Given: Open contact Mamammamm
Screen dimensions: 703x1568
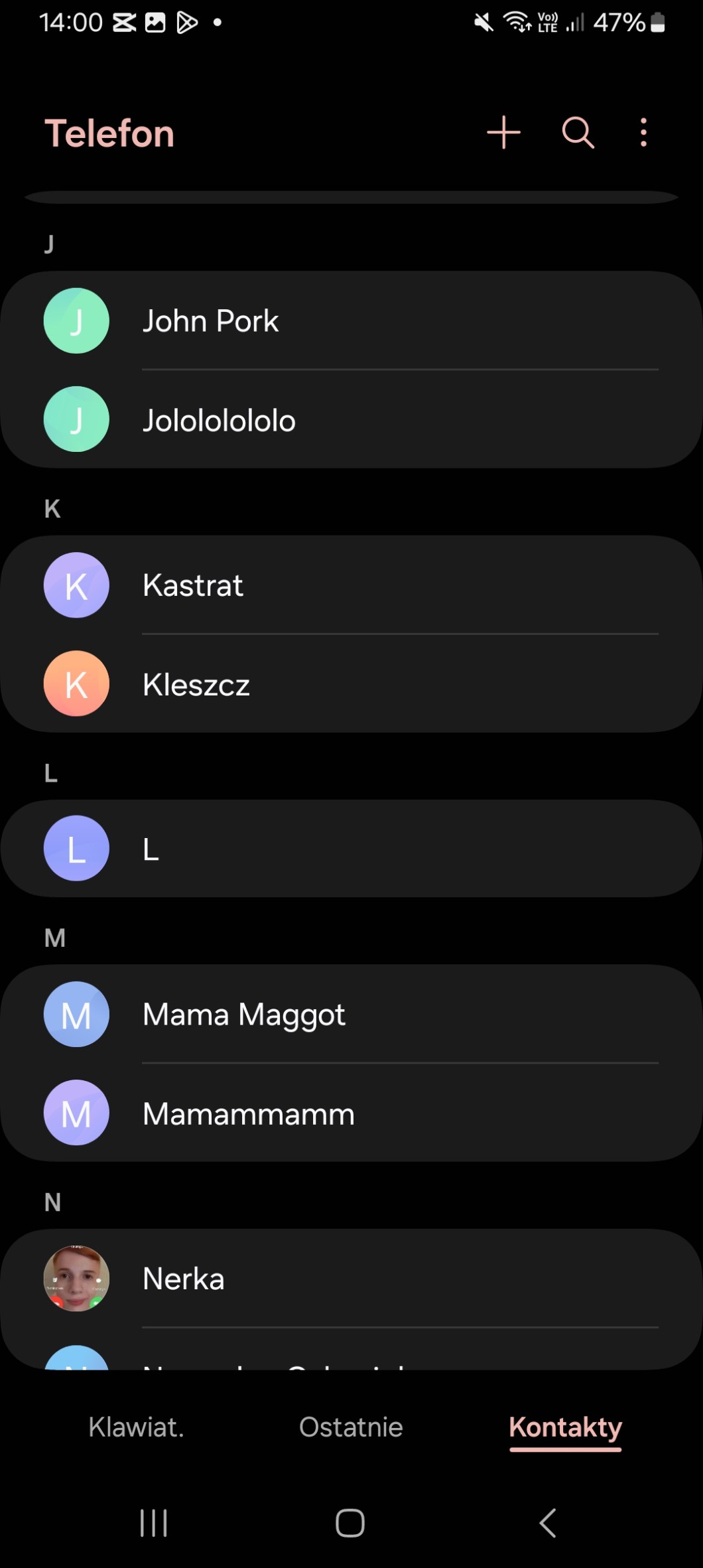Looking at the screenshot, I should (351, 1113).
